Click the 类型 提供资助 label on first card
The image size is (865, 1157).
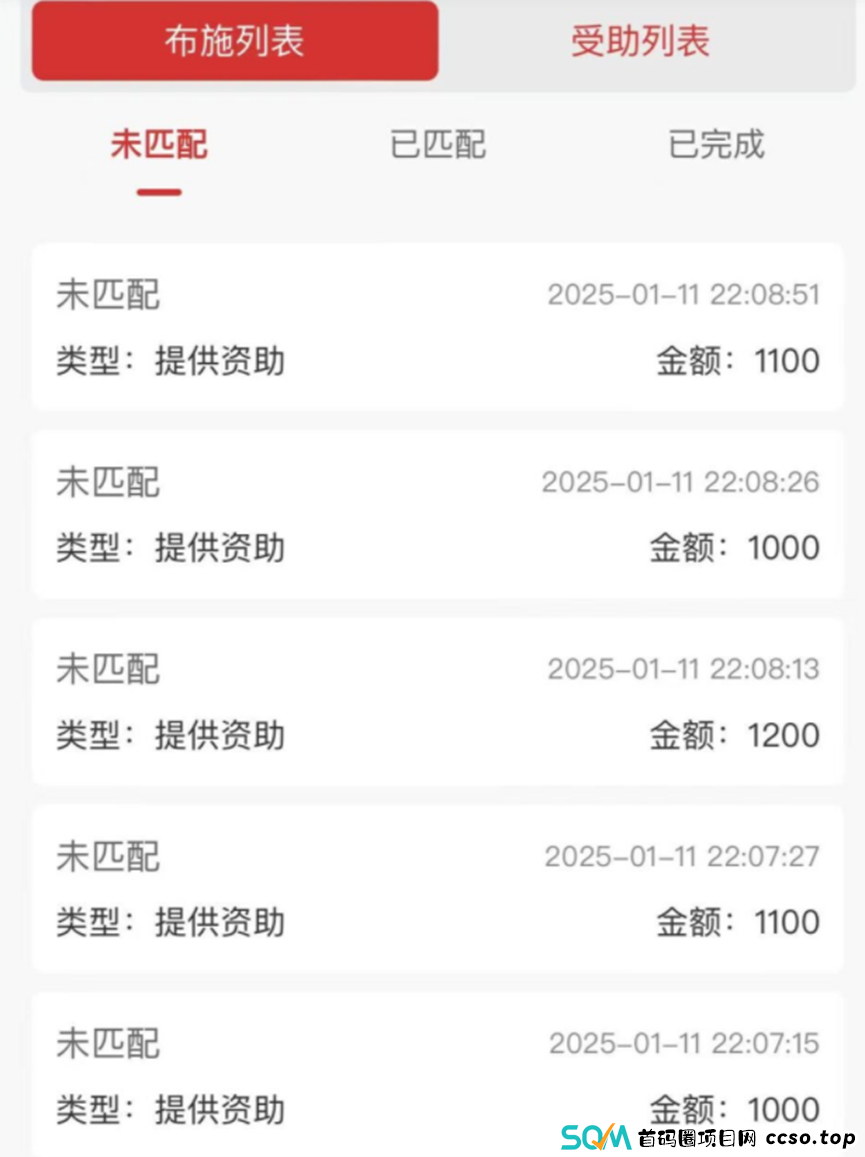[x=169, y=360]
